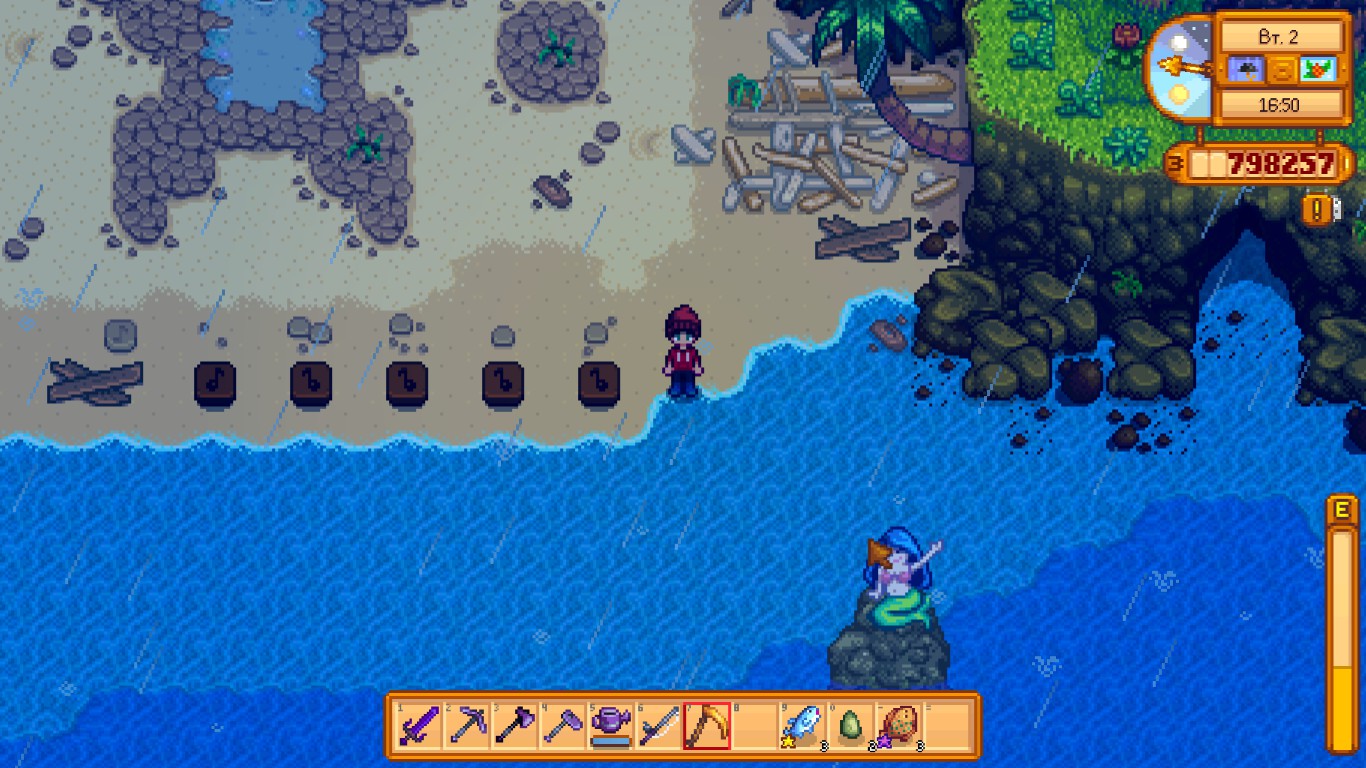The image size is (1366, 768).
Task: Select the purple sword in slot 1
Action: (x=418, y=726)
